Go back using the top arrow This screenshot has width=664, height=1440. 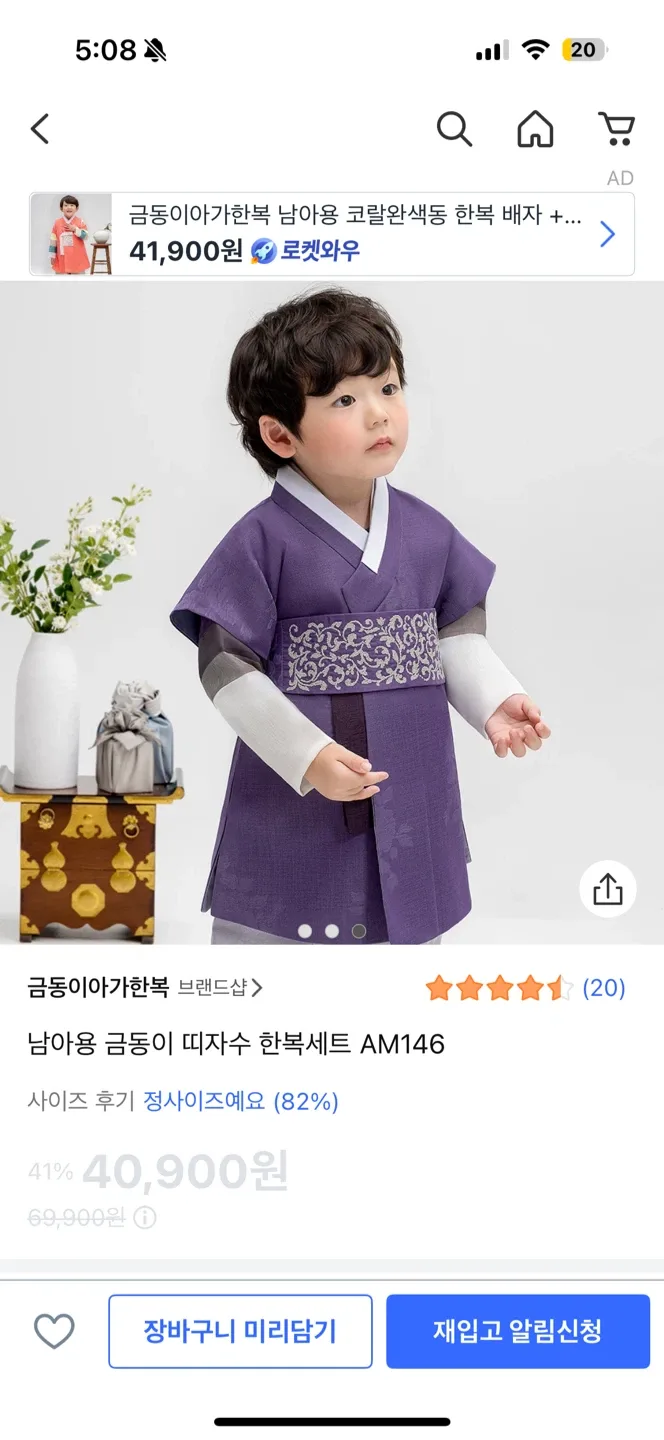[40, 129]
